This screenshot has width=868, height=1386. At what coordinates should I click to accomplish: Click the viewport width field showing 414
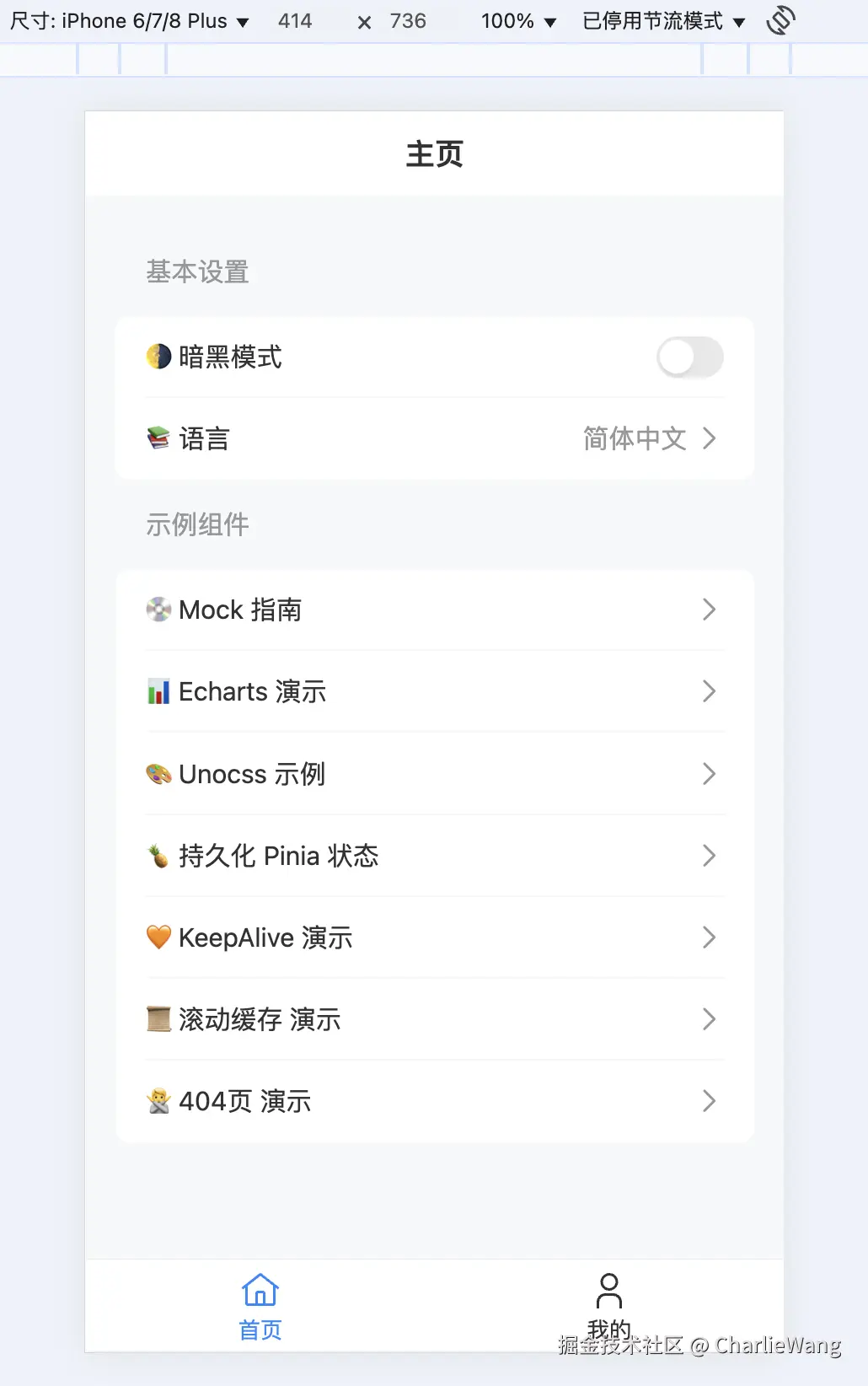click(295, 20)
